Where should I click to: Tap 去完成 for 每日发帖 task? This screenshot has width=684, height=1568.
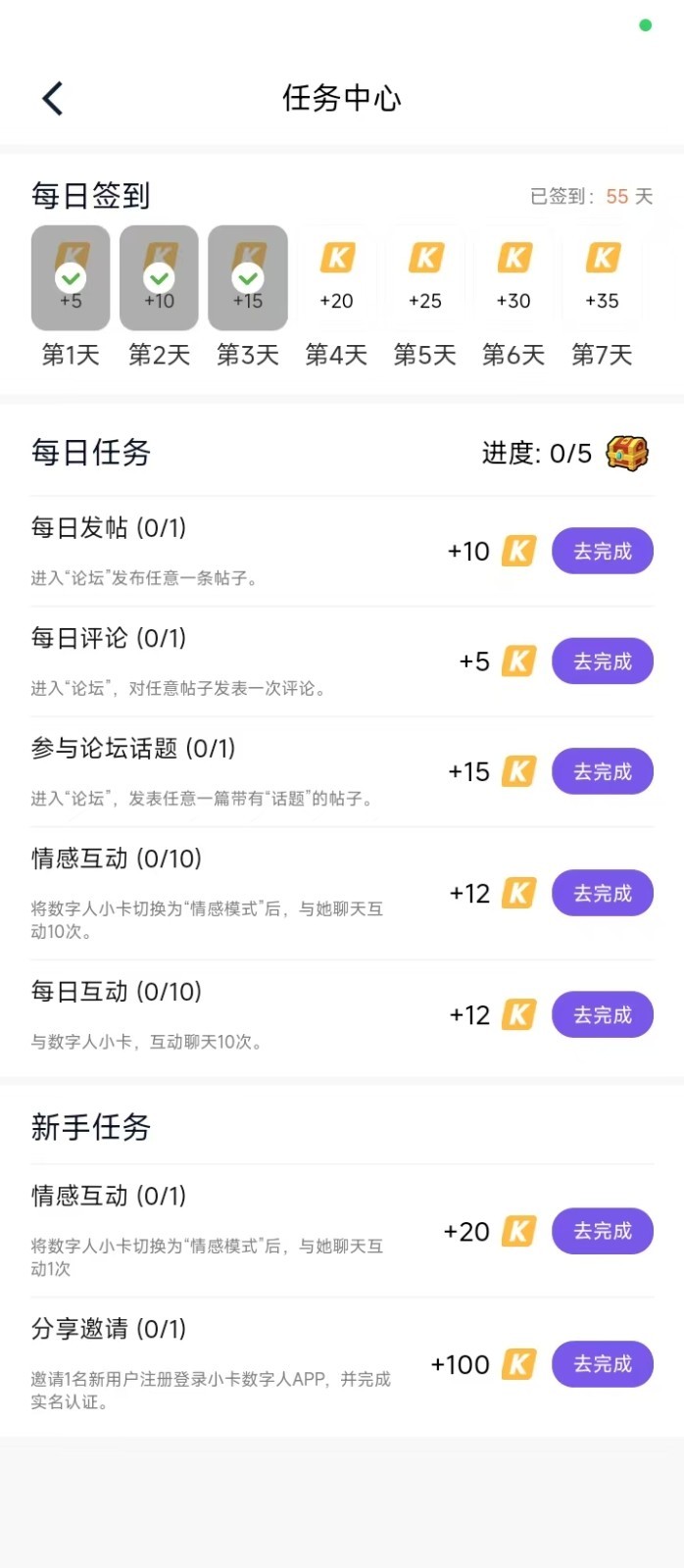click(x=602, y=552)
